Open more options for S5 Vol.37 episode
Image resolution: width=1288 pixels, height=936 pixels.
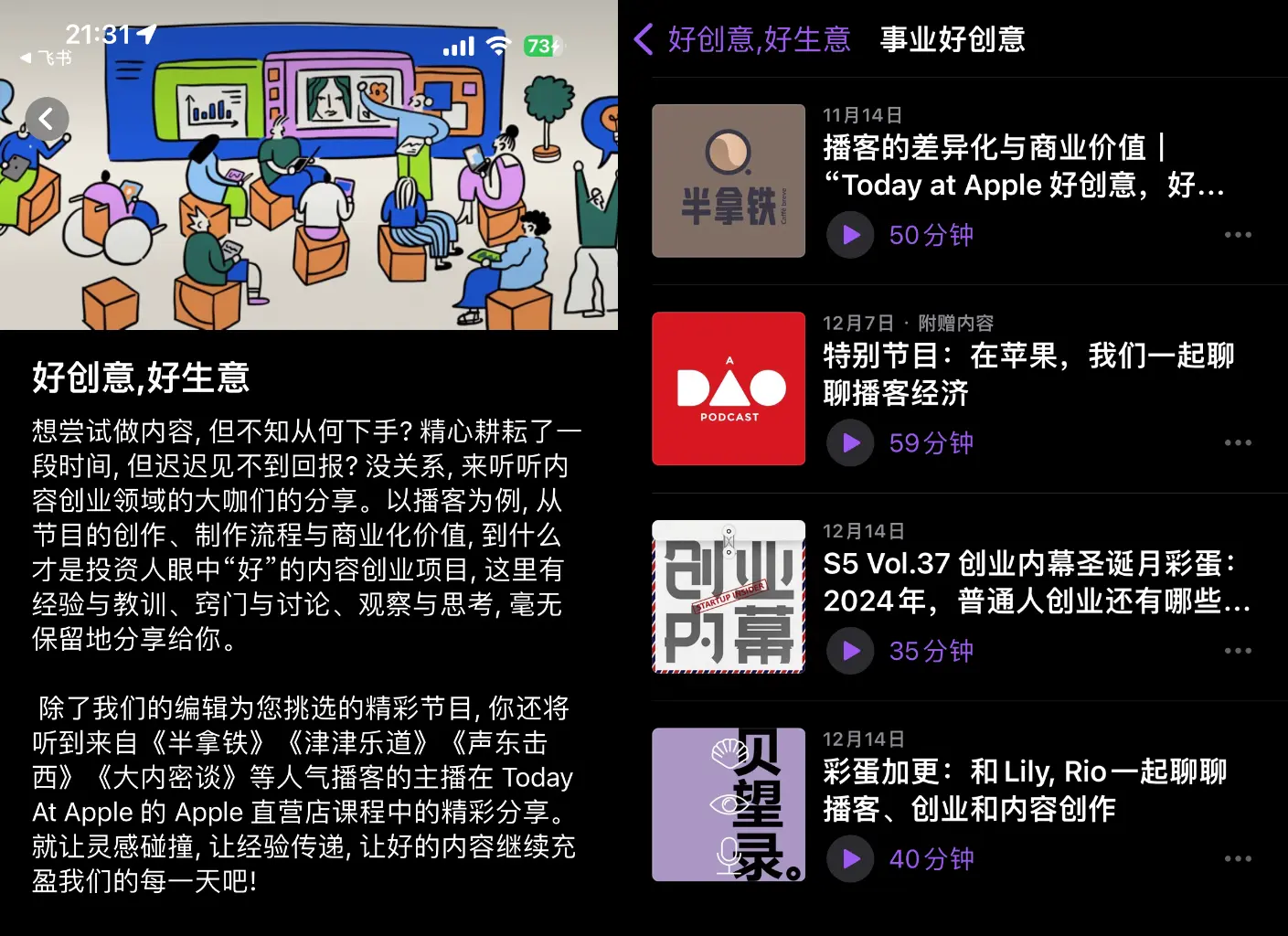pos(1238,651)
